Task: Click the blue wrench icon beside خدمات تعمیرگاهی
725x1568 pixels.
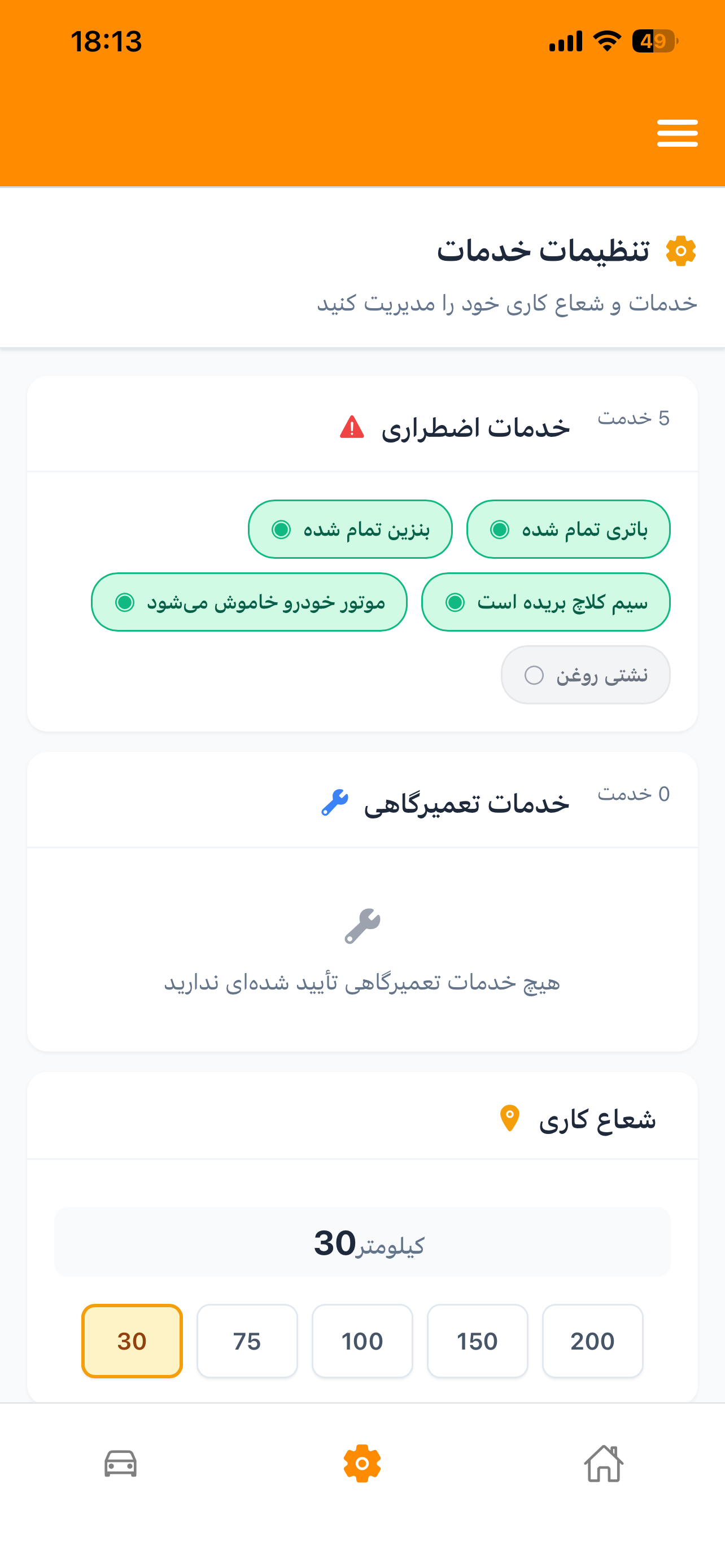Action: pyautogui.click(x=334, y=802)
